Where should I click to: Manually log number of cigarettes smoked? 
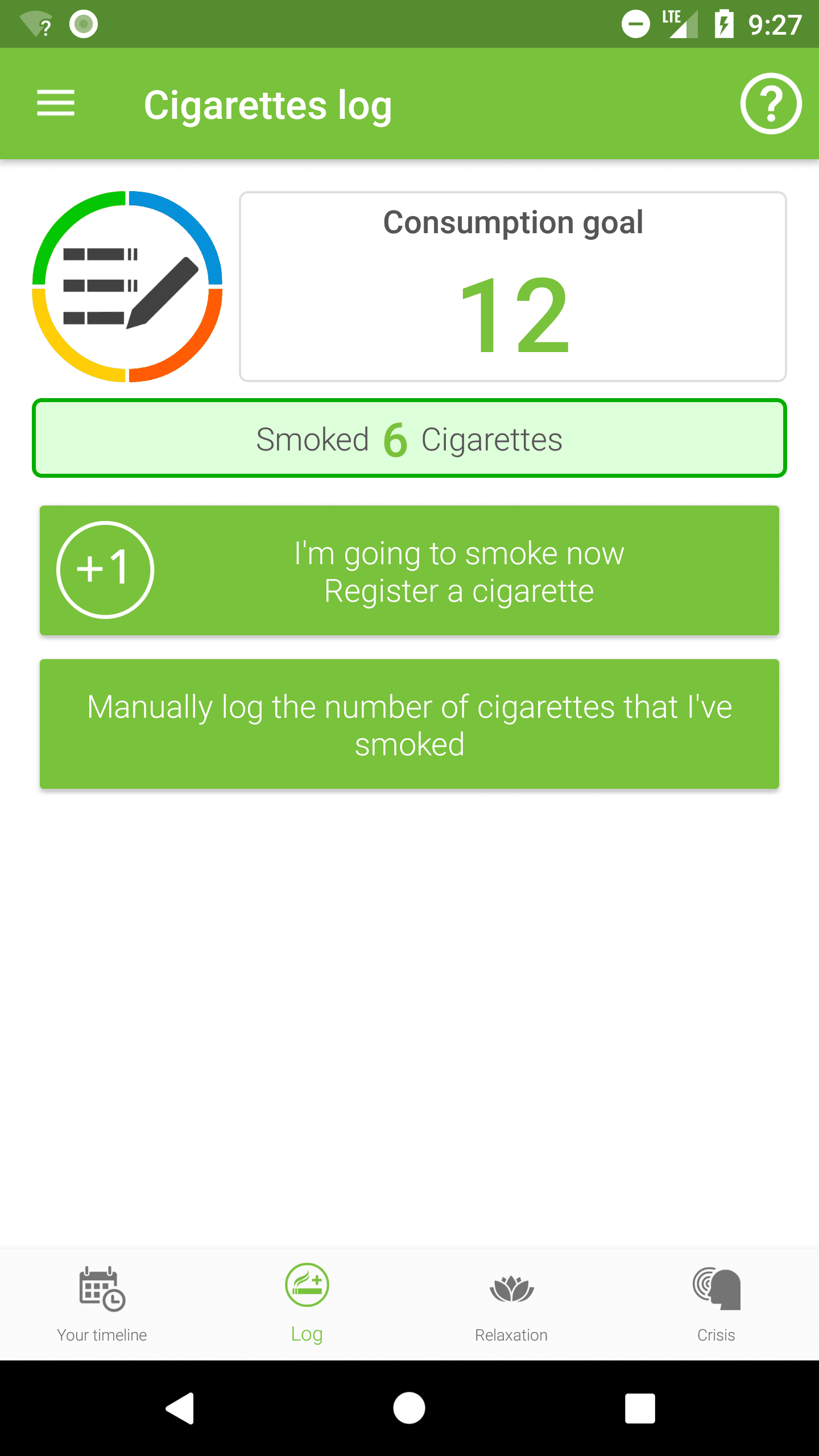coord(409,724)
